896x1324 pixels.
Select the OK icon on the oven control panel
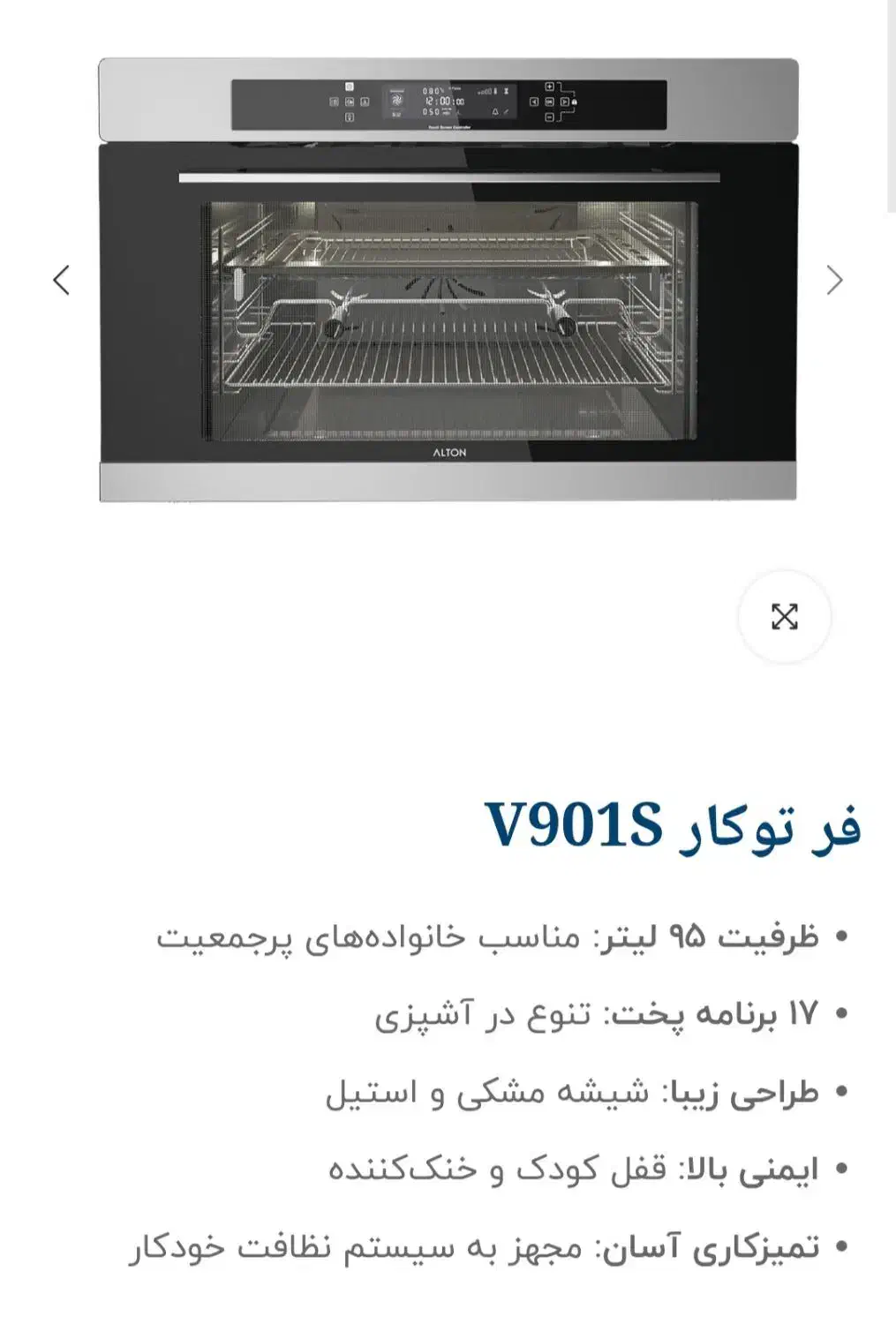coord(549,102)
